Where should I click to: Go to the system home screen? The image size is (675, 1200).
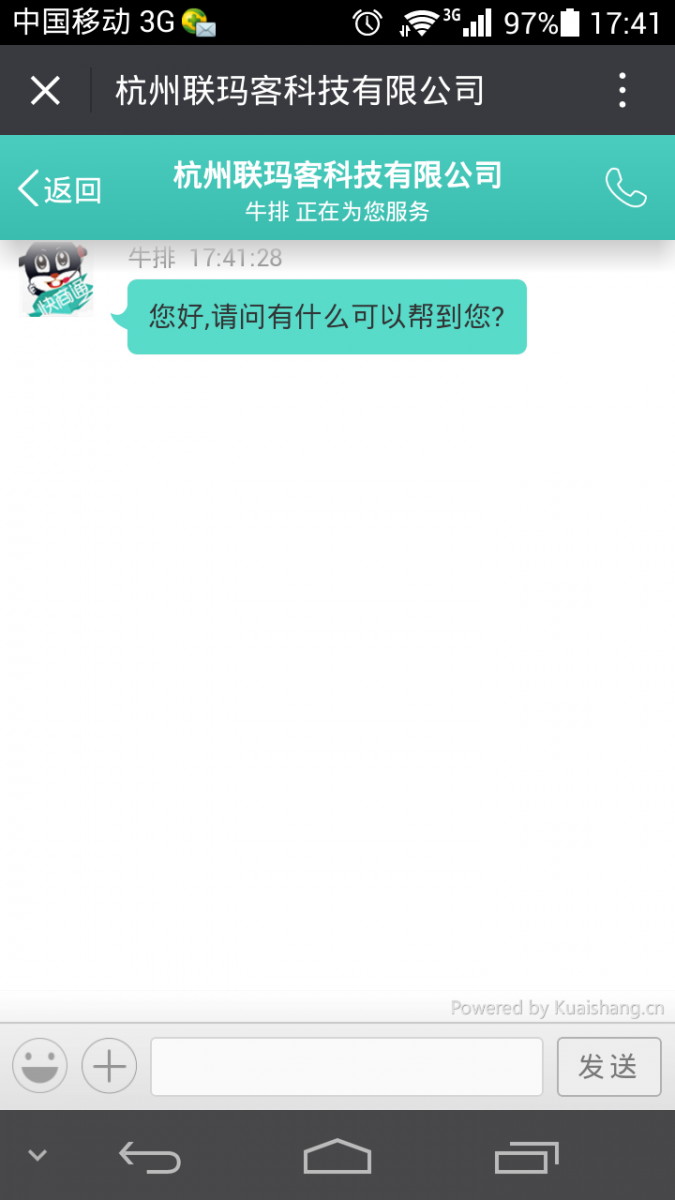tap(337, 1157)
